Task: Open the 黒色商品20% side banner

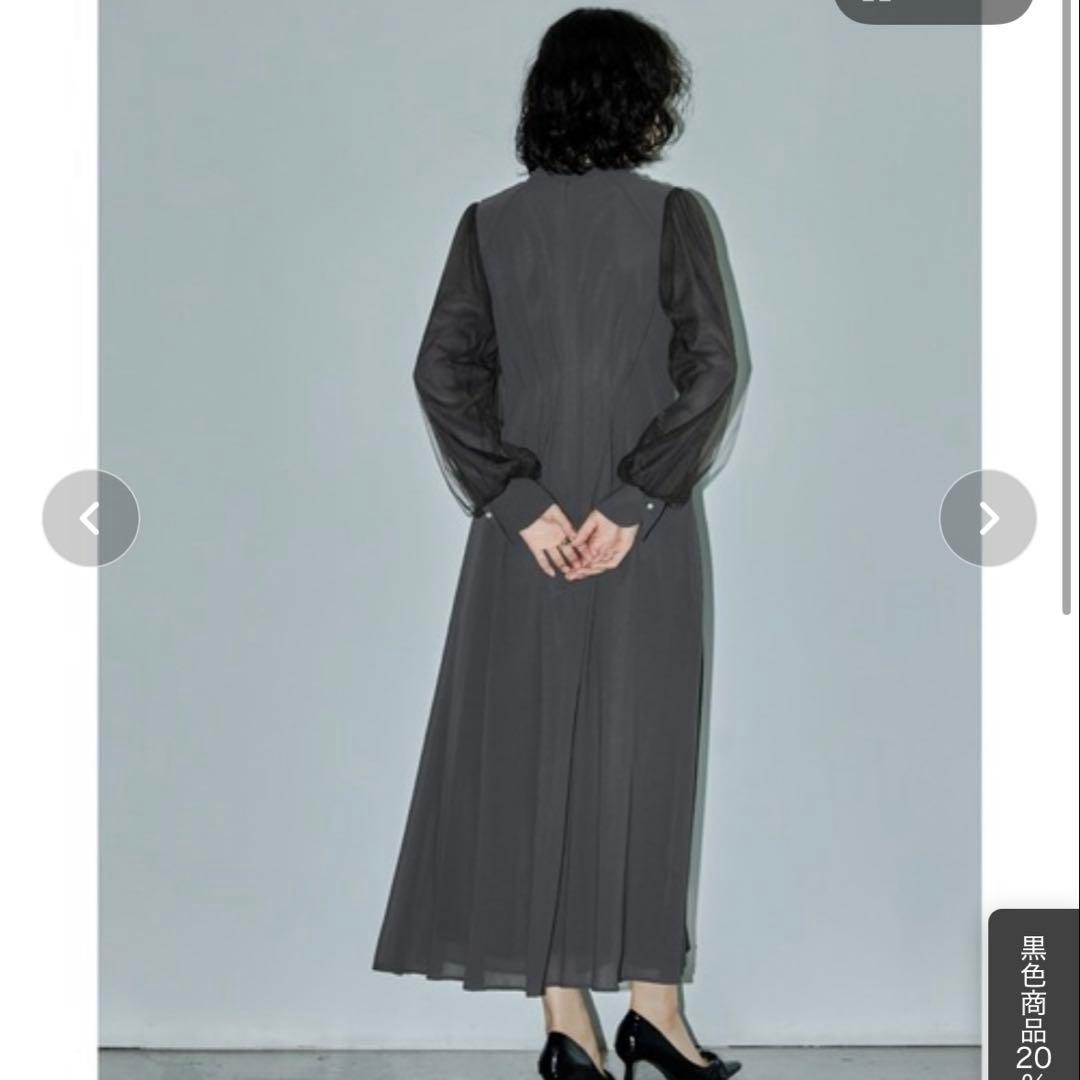Action: 1034,1000
